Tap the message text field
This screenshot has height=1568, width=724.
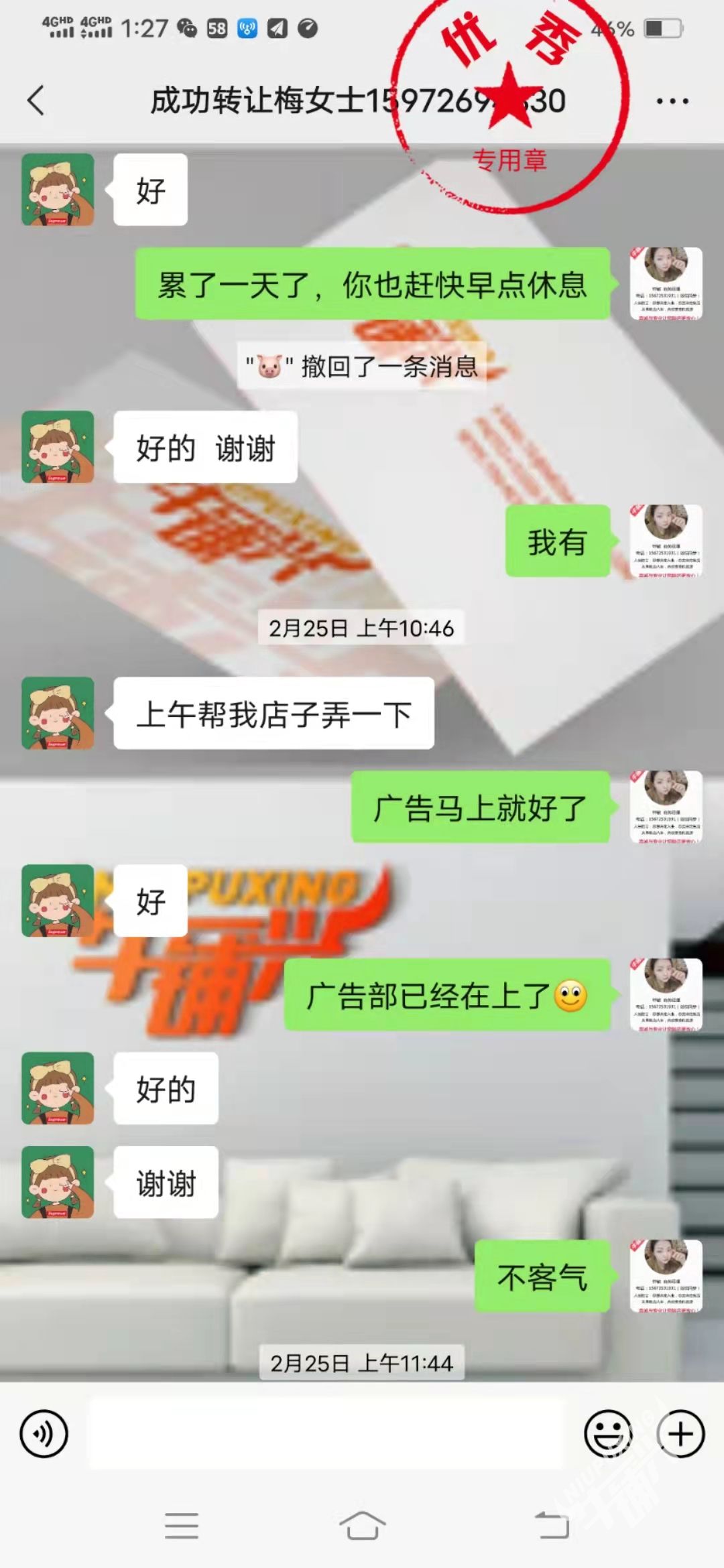[x=327, y=1434]
